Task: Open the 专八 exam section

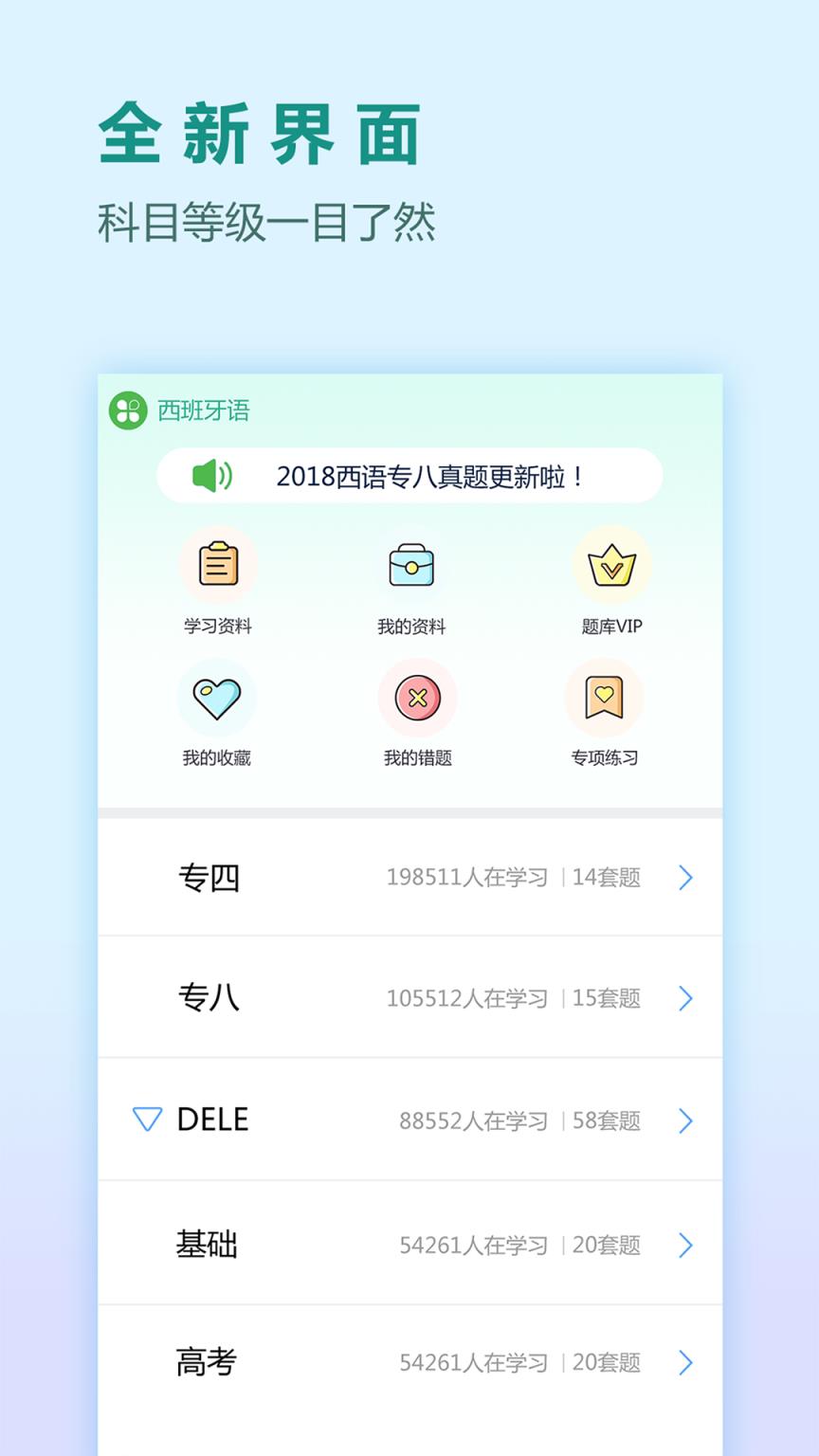Action: pos(210,998)
